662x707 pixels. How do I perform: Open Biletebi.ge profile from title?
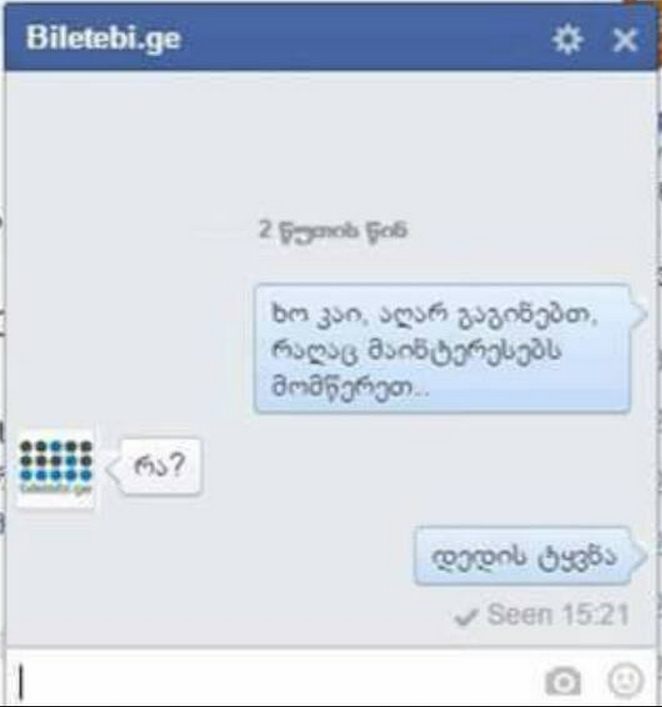click(x=104, y=40)
